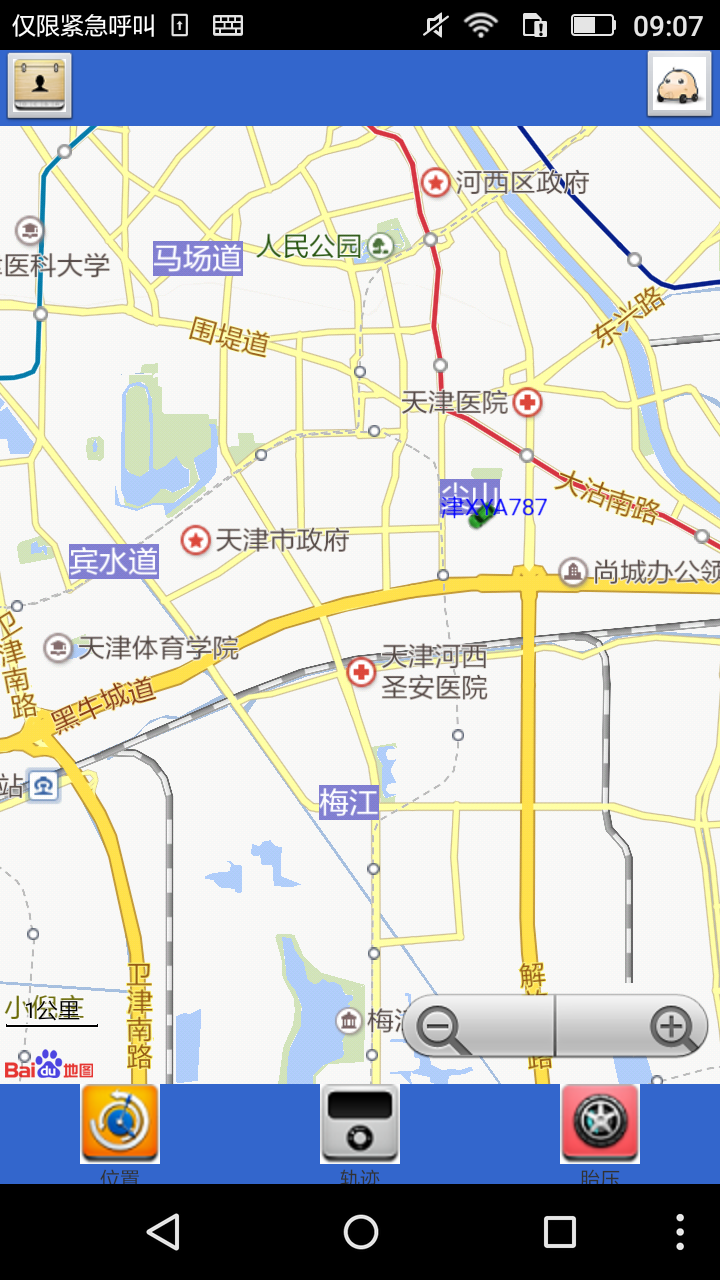This screenshot has width=720, height=1280.
Task: Switch to the 位置 tab
Action: pos(120,1124)
